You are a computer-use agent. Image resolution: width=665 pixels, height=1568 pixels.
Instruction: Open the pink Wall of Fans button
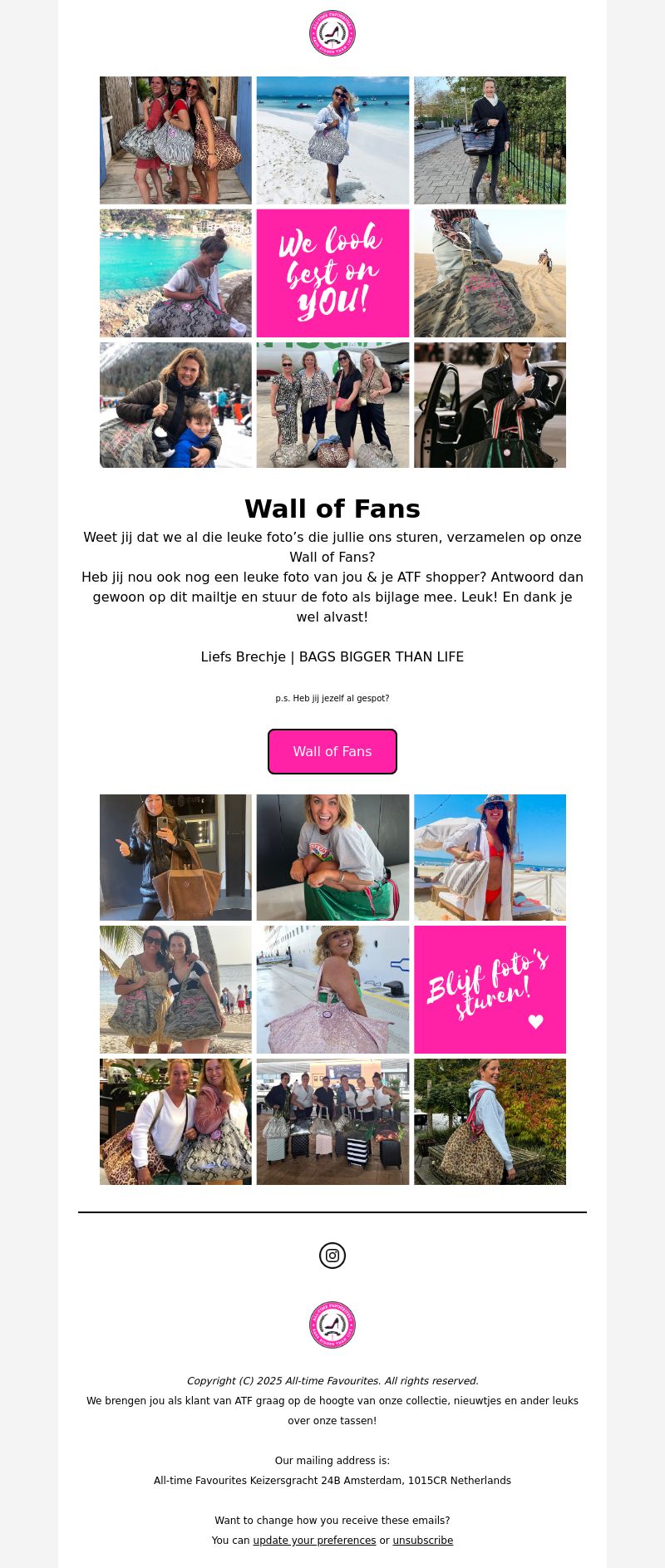click(332, 751)
